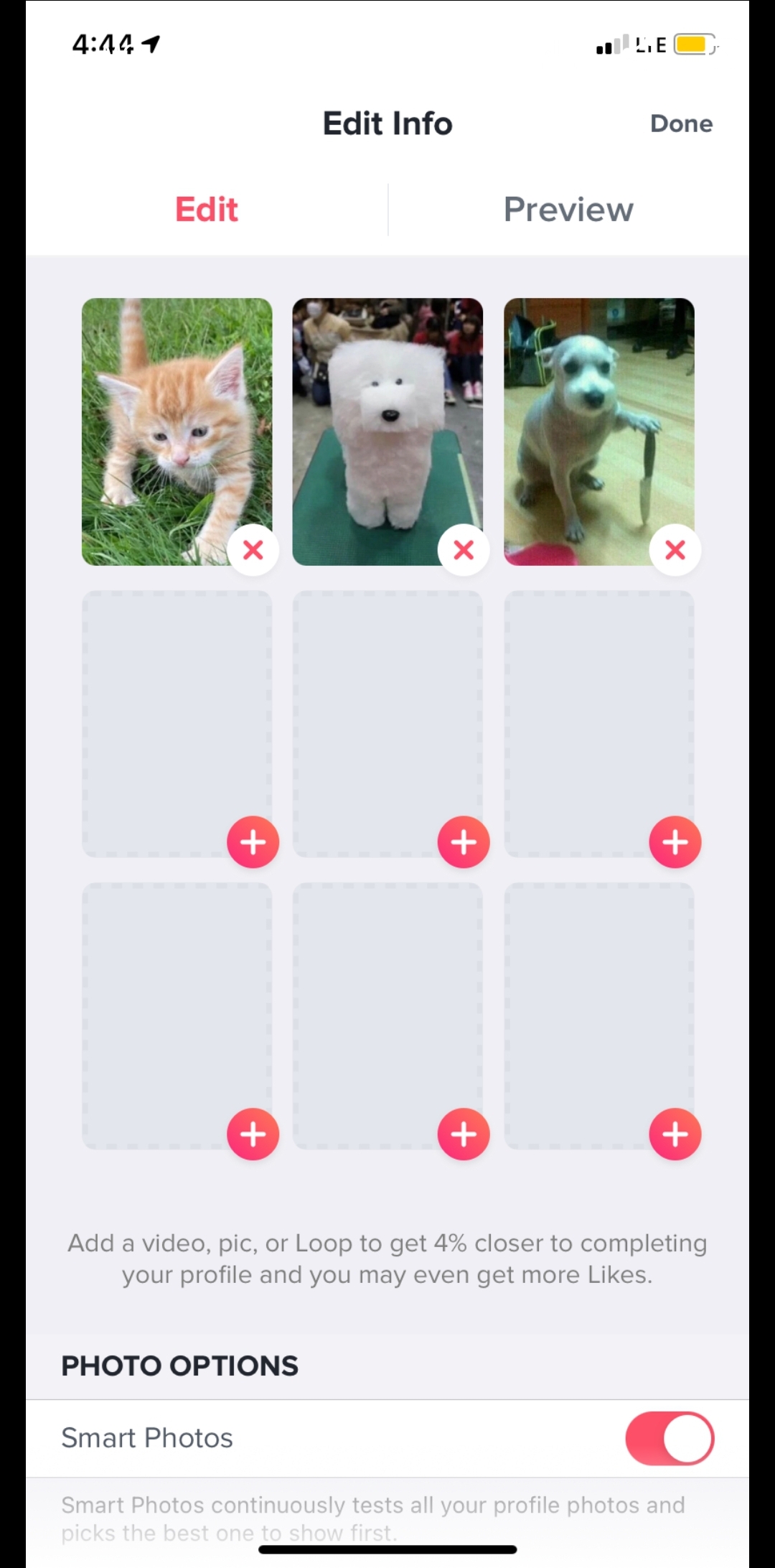
Task: Open the orange kitten photo tile
Action: tap(177, 431)
